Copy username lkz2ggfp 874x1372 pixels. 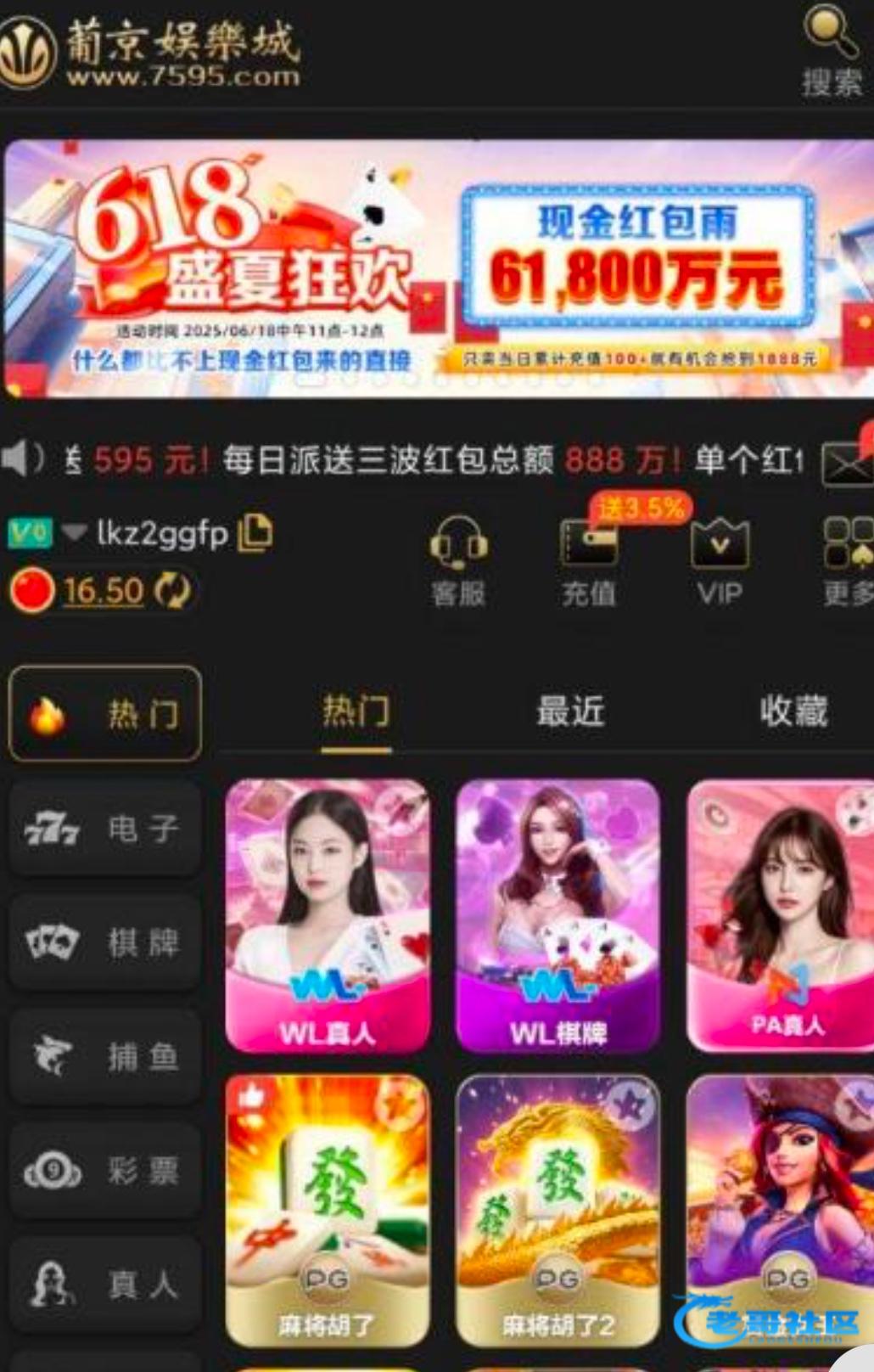pyautogui.click(x=255, y=533)
